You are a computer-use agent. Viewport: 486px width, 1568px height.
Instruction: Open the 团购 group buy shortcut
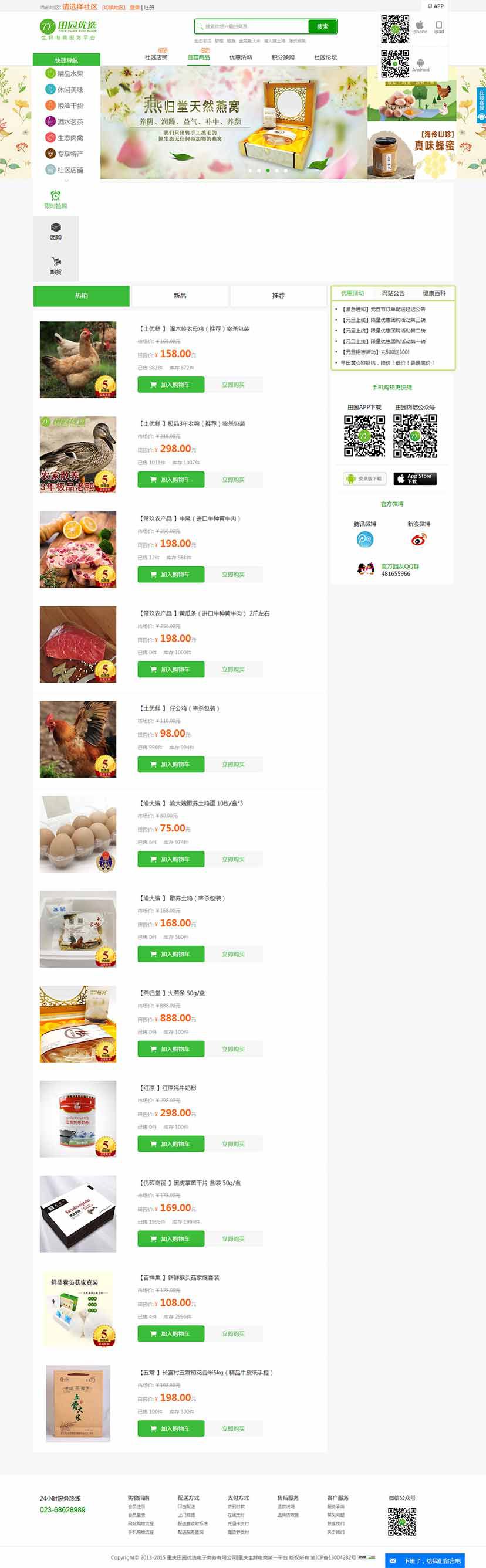pos(55,232)
